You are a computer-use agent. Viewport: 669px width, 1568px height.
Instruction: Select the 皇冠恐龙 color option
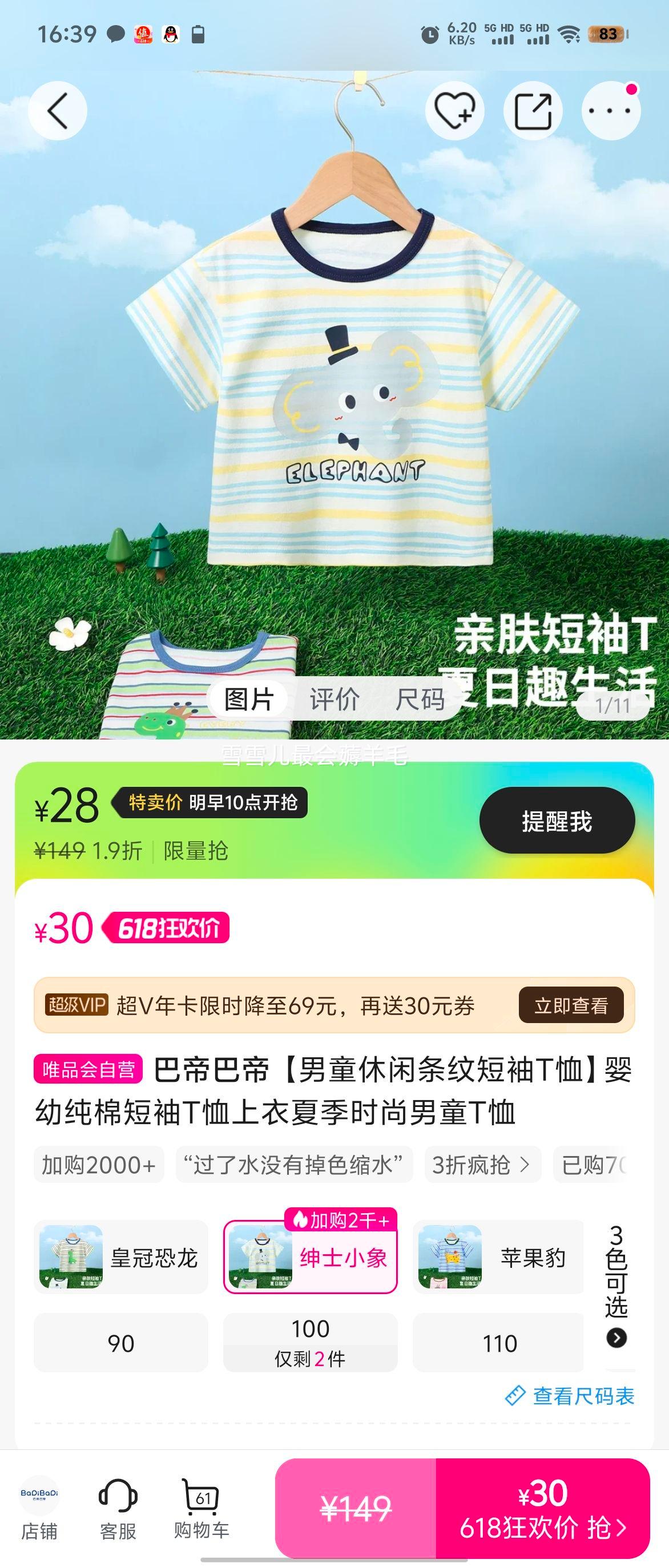[120, 1257]
